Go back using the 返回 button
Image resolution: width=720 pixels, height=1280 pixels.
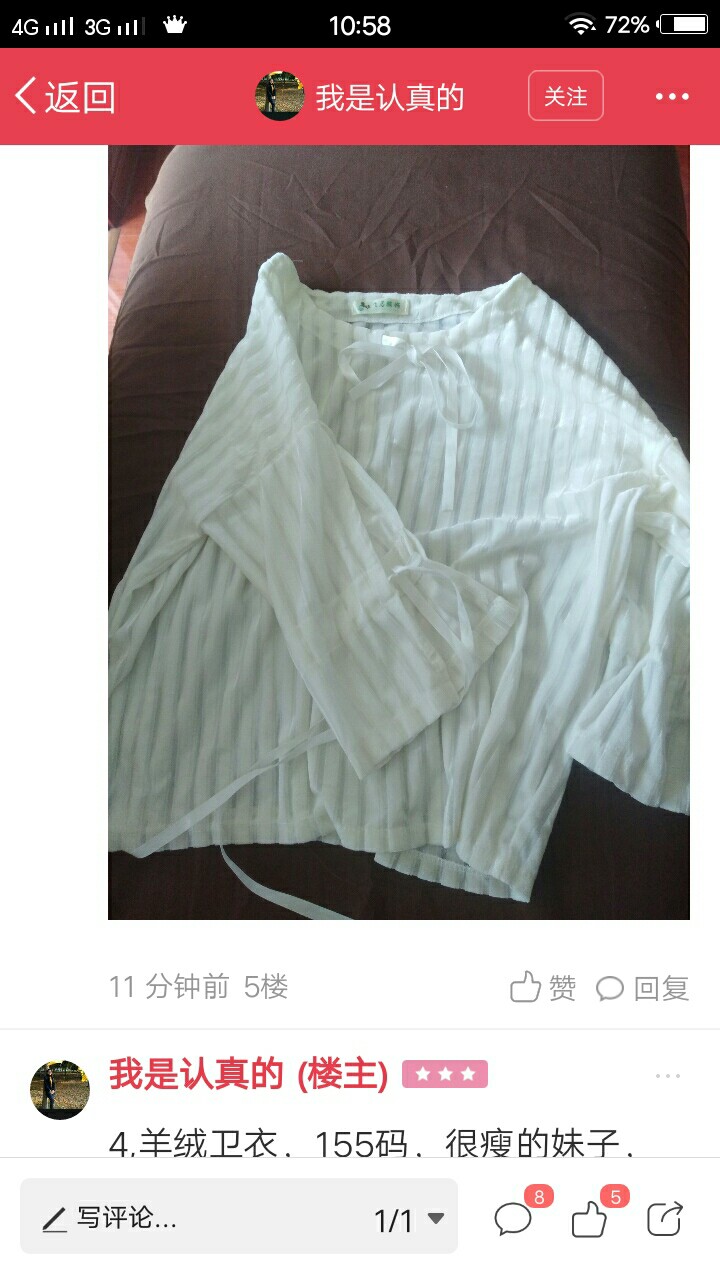pos(65,97)
